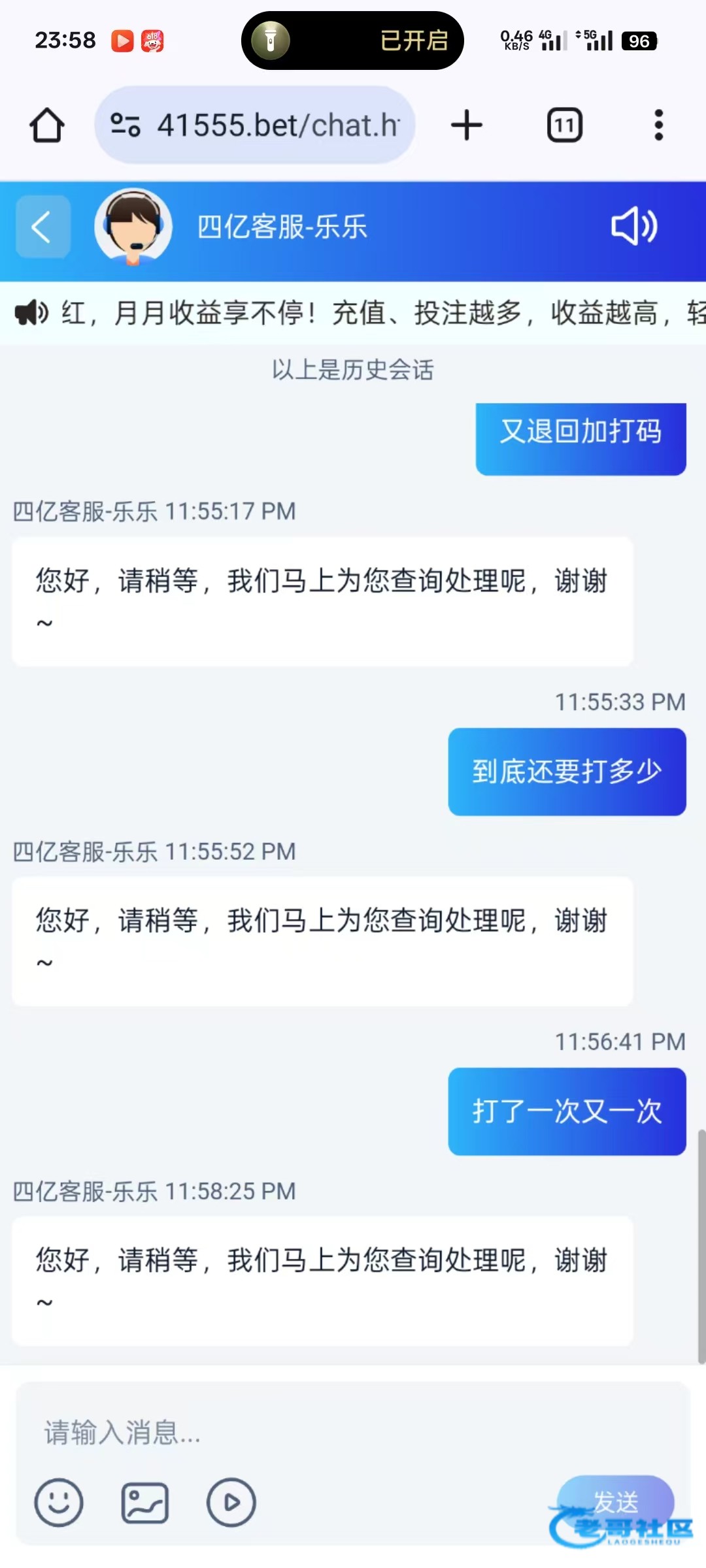Go back using the chat header arrow
The width and height of the screenshot is (706, 1568).
43,227
